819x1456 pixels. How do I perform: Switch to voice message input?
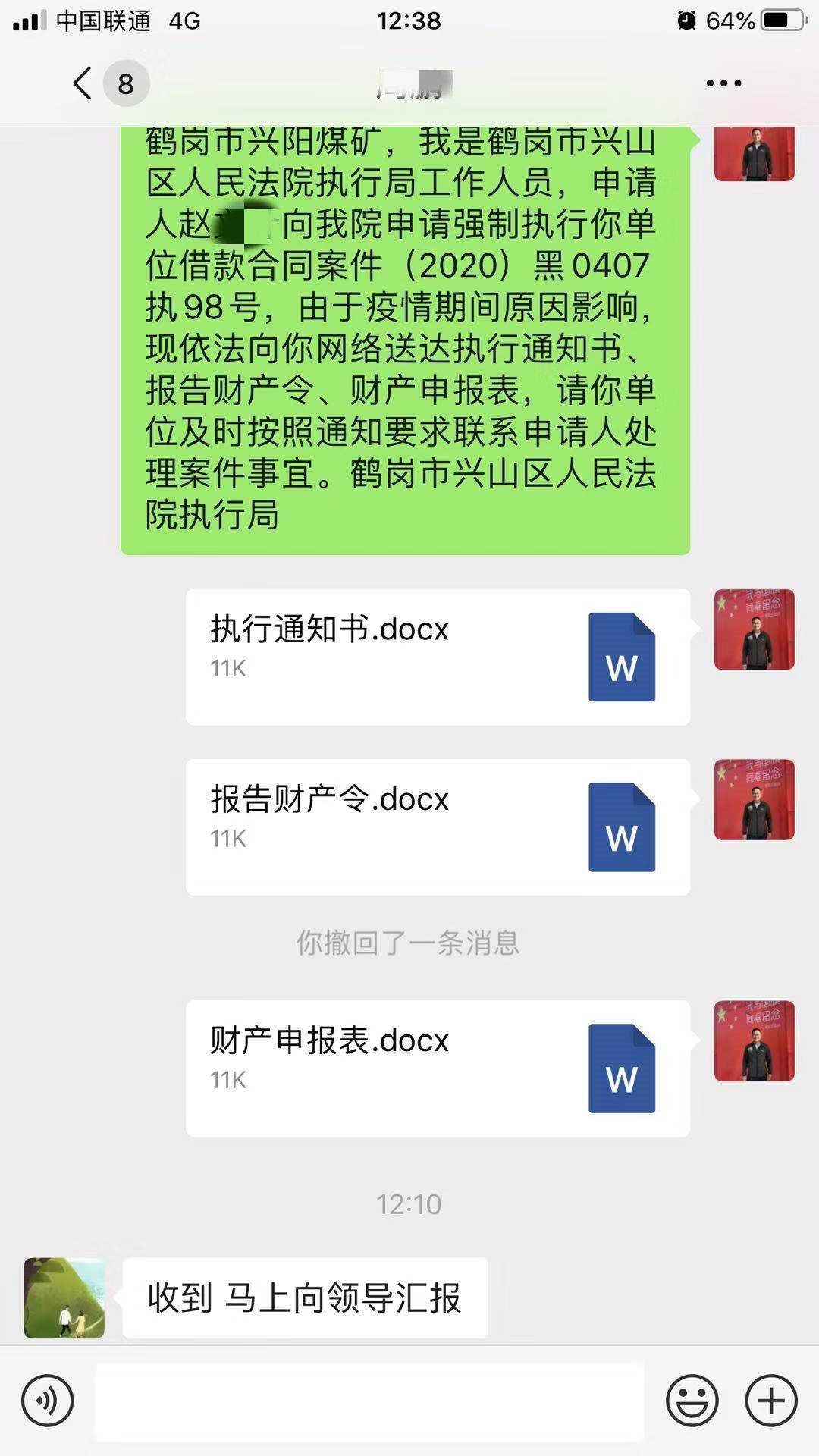pos(48,1401)
